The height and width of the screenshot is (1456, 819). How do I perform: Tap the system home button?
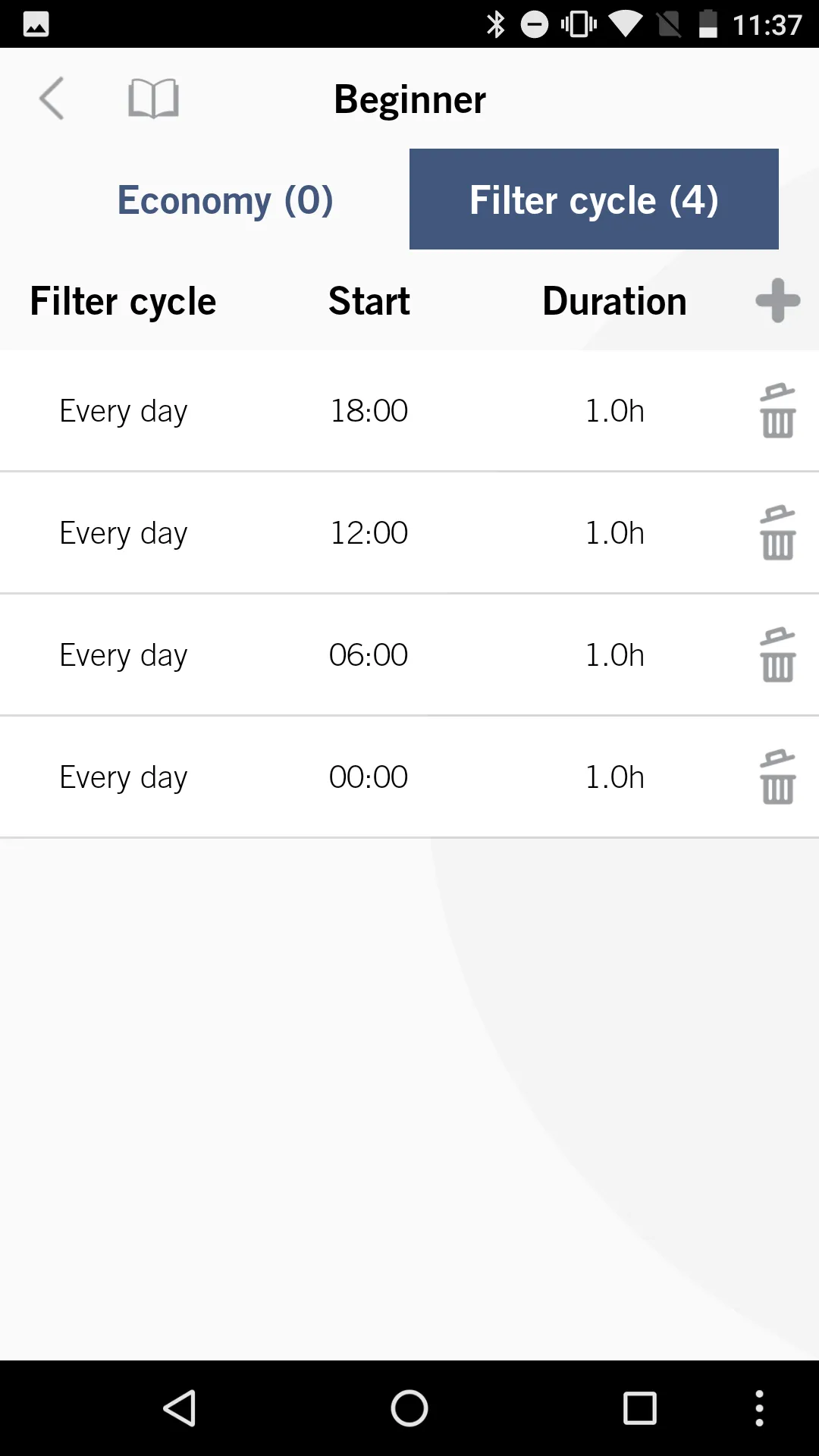[x=409, y=1408]
